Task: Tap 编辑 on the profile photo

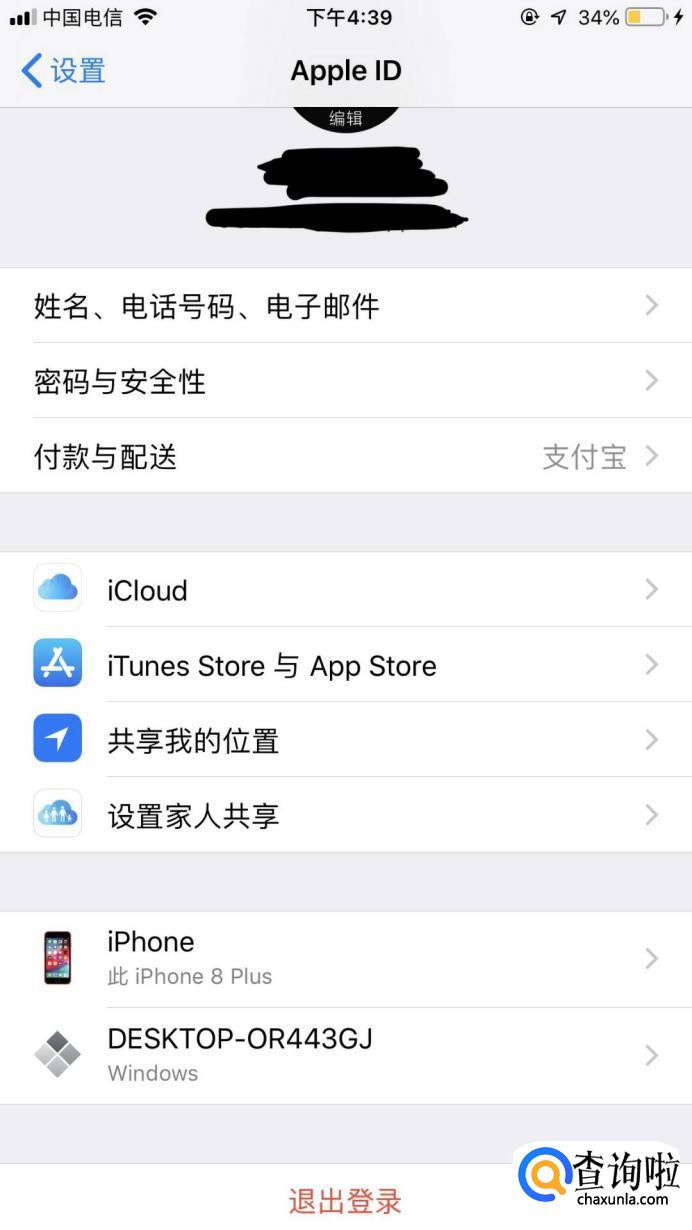Action: coord(346,118)
